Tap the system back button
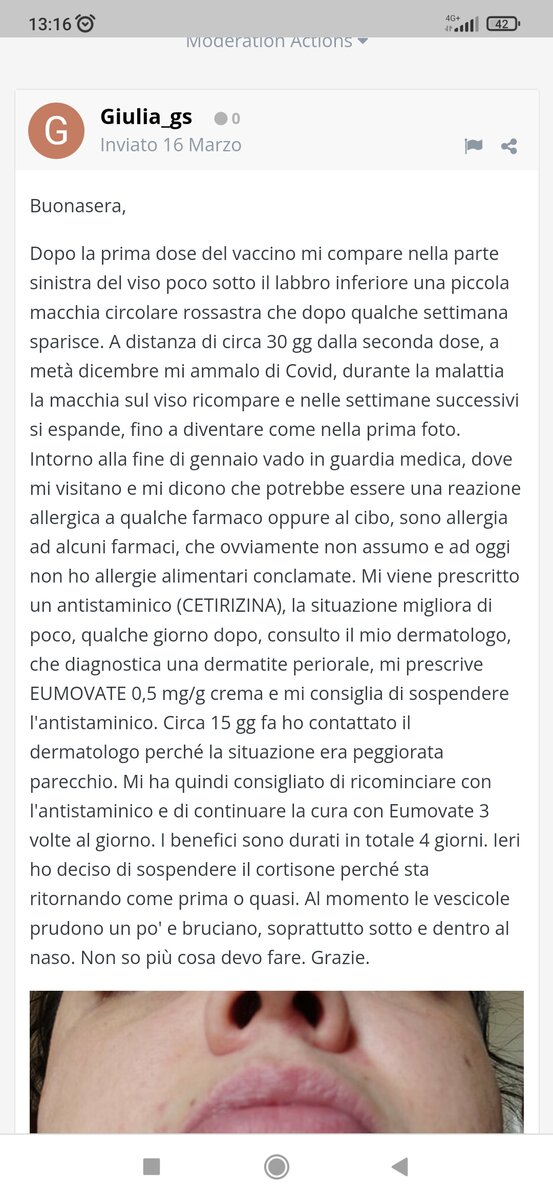553x1200 pixels. click(x=400, y=1166)
